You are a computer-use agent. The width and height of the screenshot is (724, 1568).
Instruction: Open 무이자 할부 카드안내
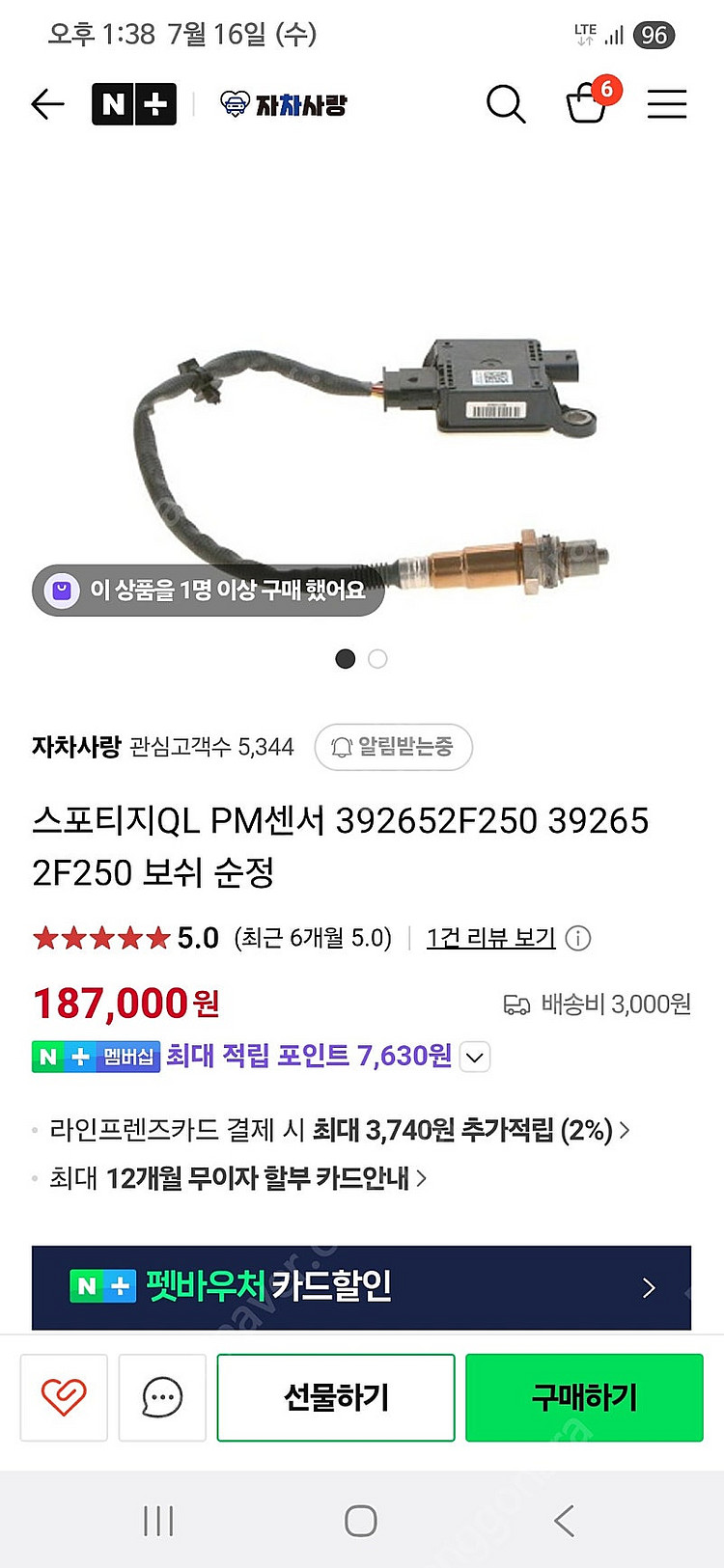pyautogui.click(x=238, y=1178)
